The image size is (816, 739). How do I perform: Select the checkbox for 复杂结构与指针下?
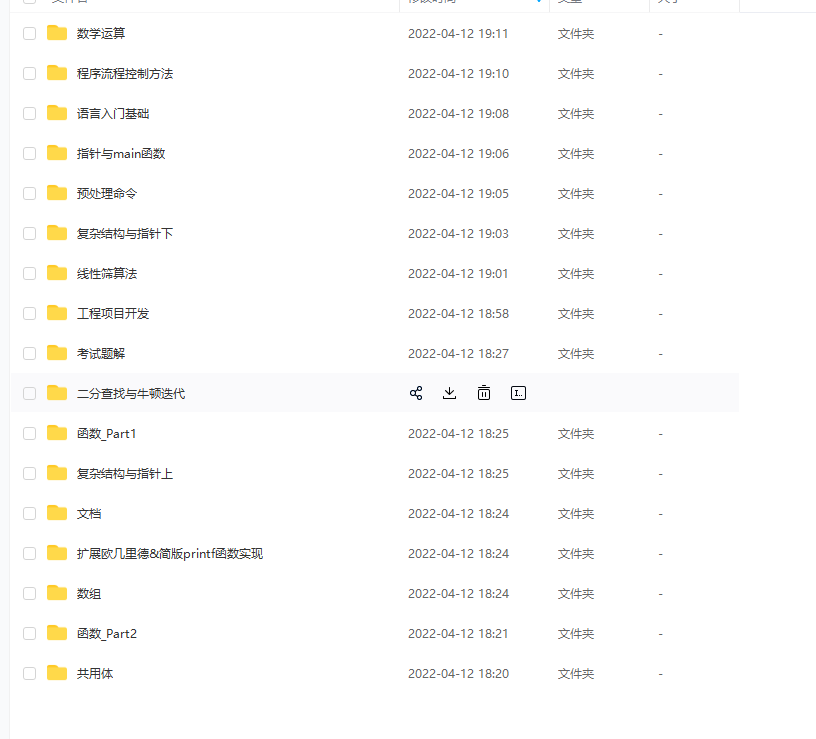click(30, 233)
